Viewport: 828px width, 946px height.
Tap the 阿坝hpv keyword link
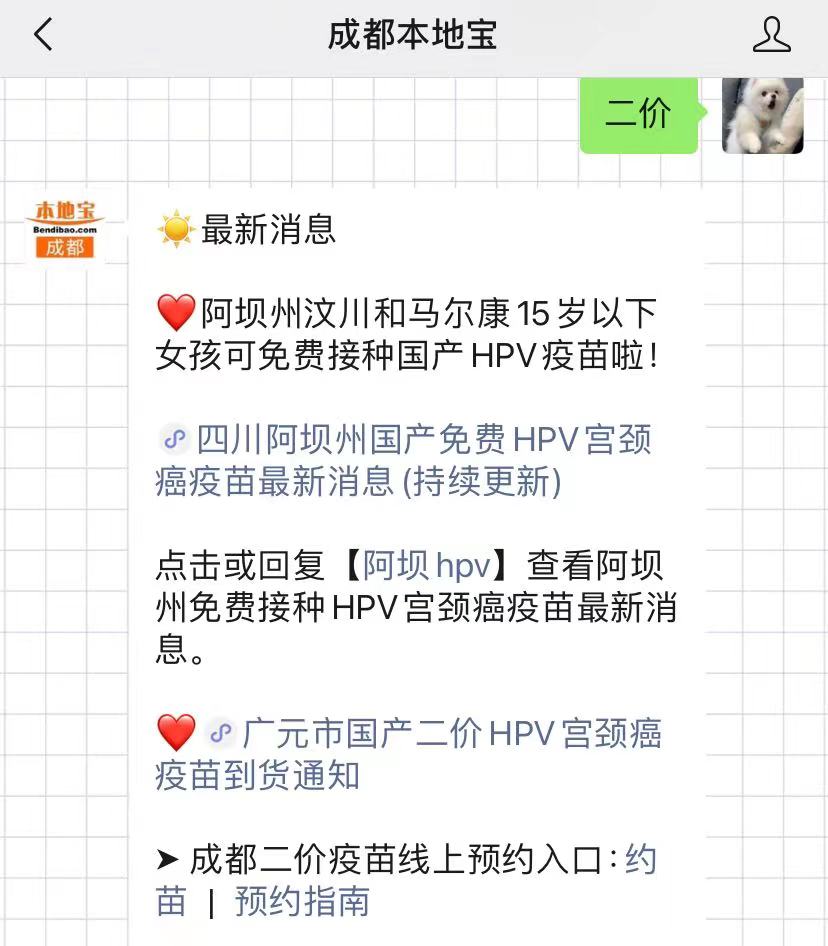(x=427, y=567)
